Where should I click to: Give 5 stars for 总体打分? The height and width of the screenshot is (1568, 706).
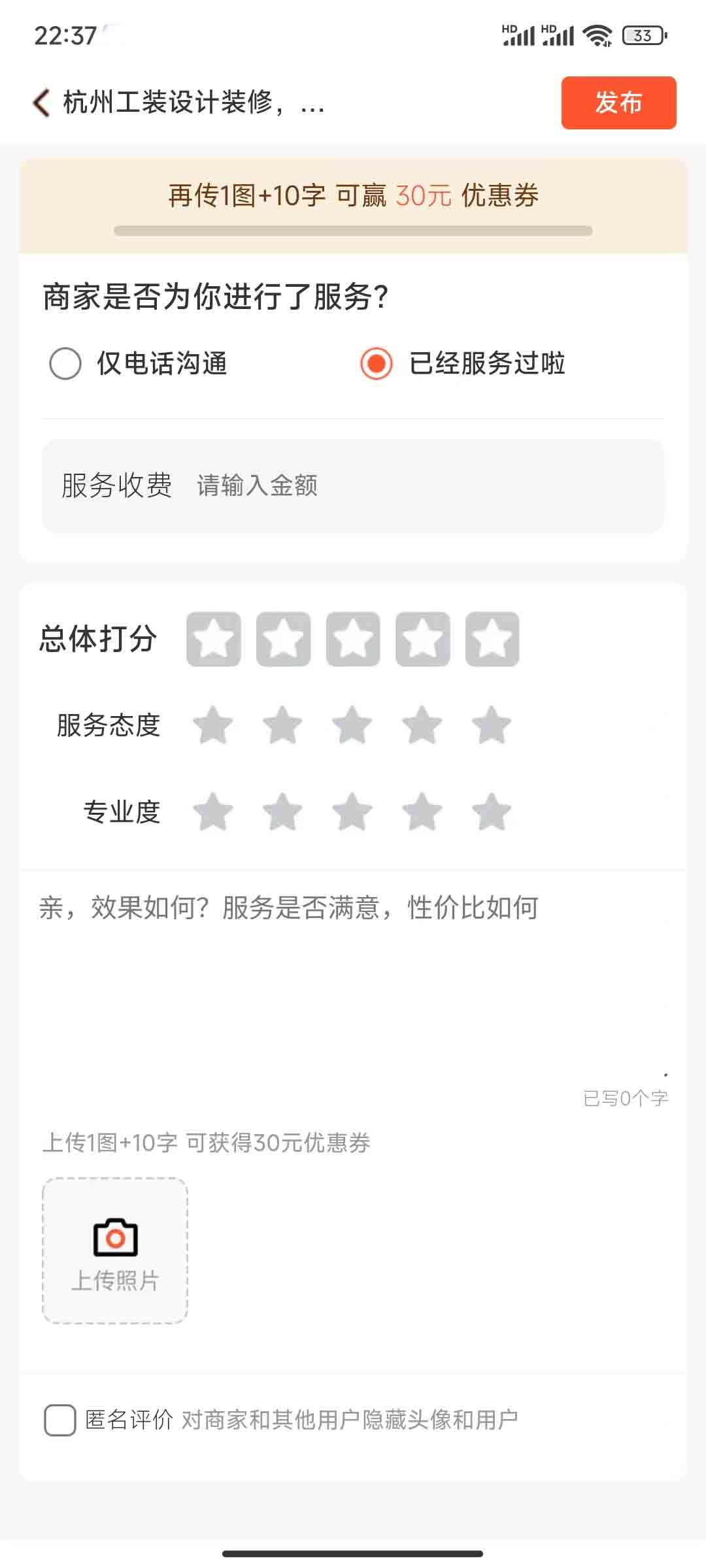(492, 639)
